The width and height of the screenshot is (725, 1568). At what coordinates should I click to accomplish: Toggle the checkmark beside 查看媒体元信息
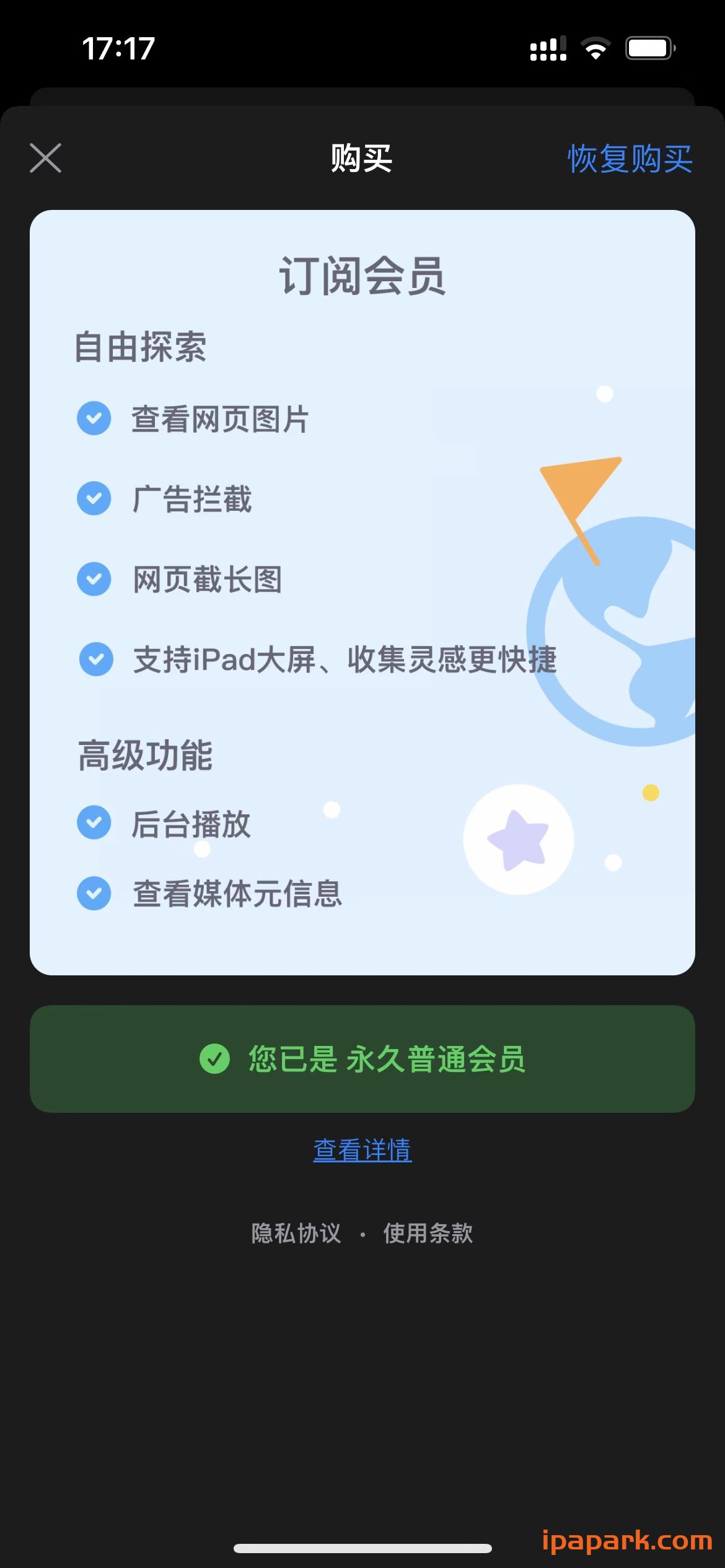[94, 894]
